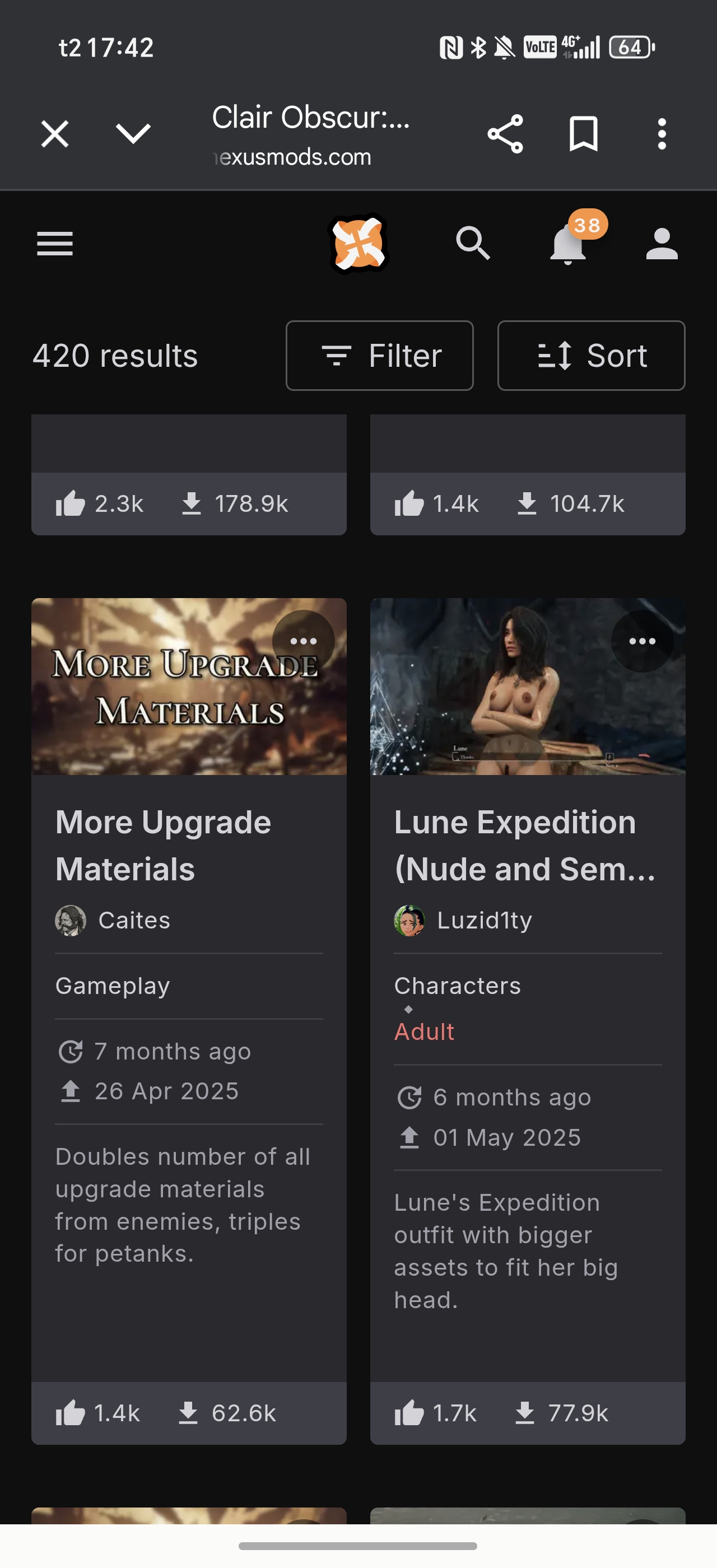Open the More Upgrade Materials mod
Screen dimensions: 717x1568
163,845
